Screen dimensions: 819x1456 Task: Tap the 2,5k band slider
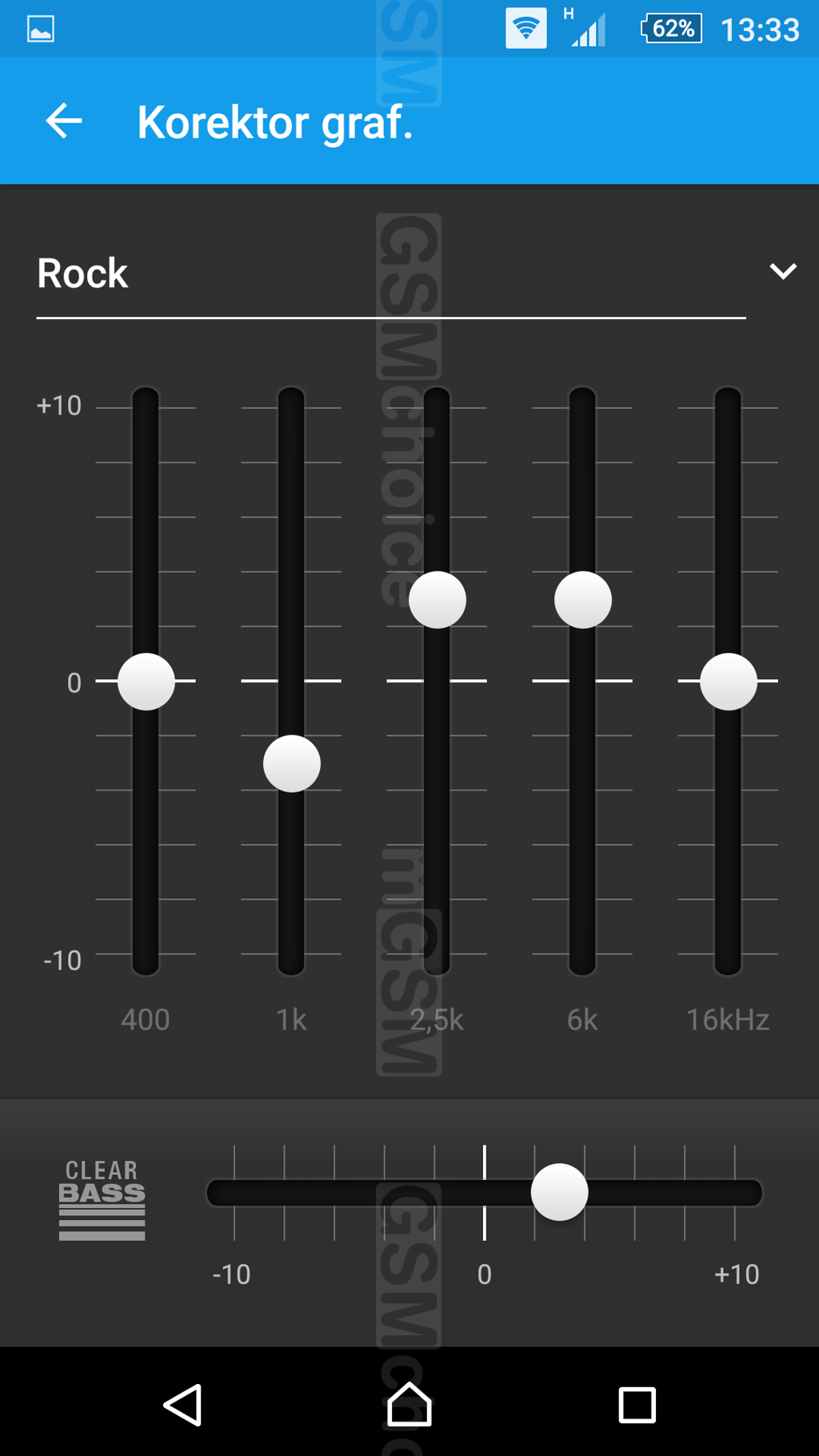click(437, 600)
